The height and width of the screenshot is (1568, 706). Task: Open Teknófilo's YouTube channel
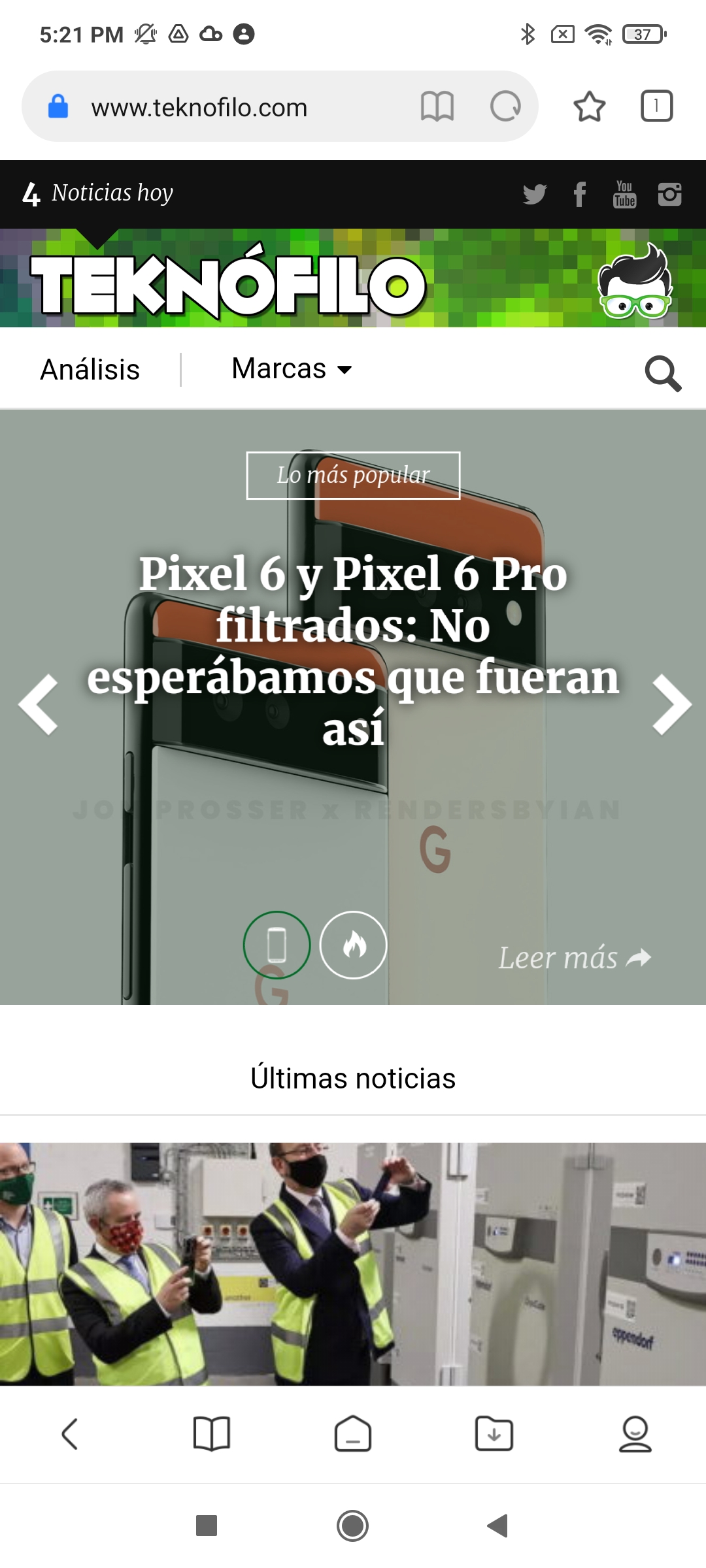pos(624,194)
